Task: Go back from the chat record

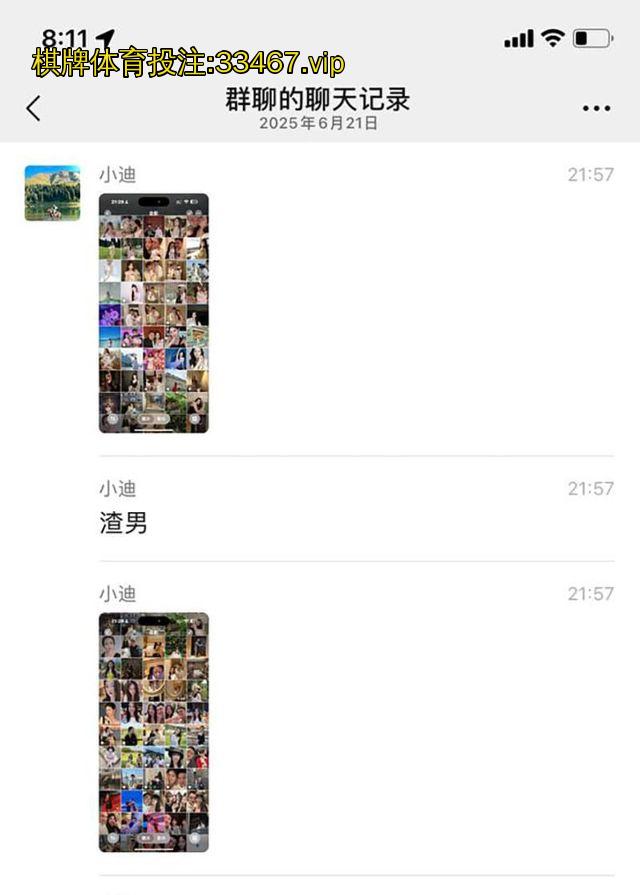Action: (34, 108)
